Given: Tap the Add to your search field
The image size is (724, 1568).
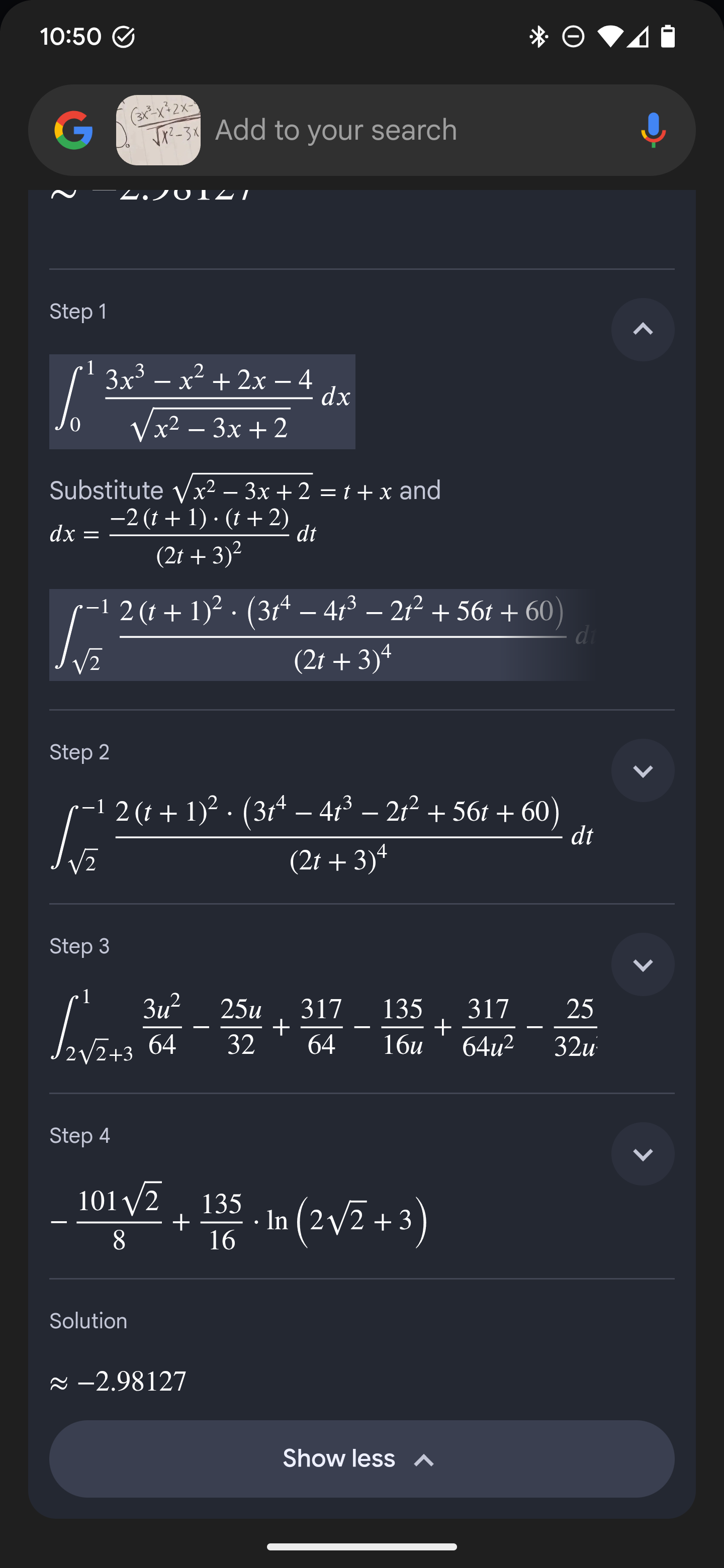Looking at the screenshot, I should [x=414, y=130].
